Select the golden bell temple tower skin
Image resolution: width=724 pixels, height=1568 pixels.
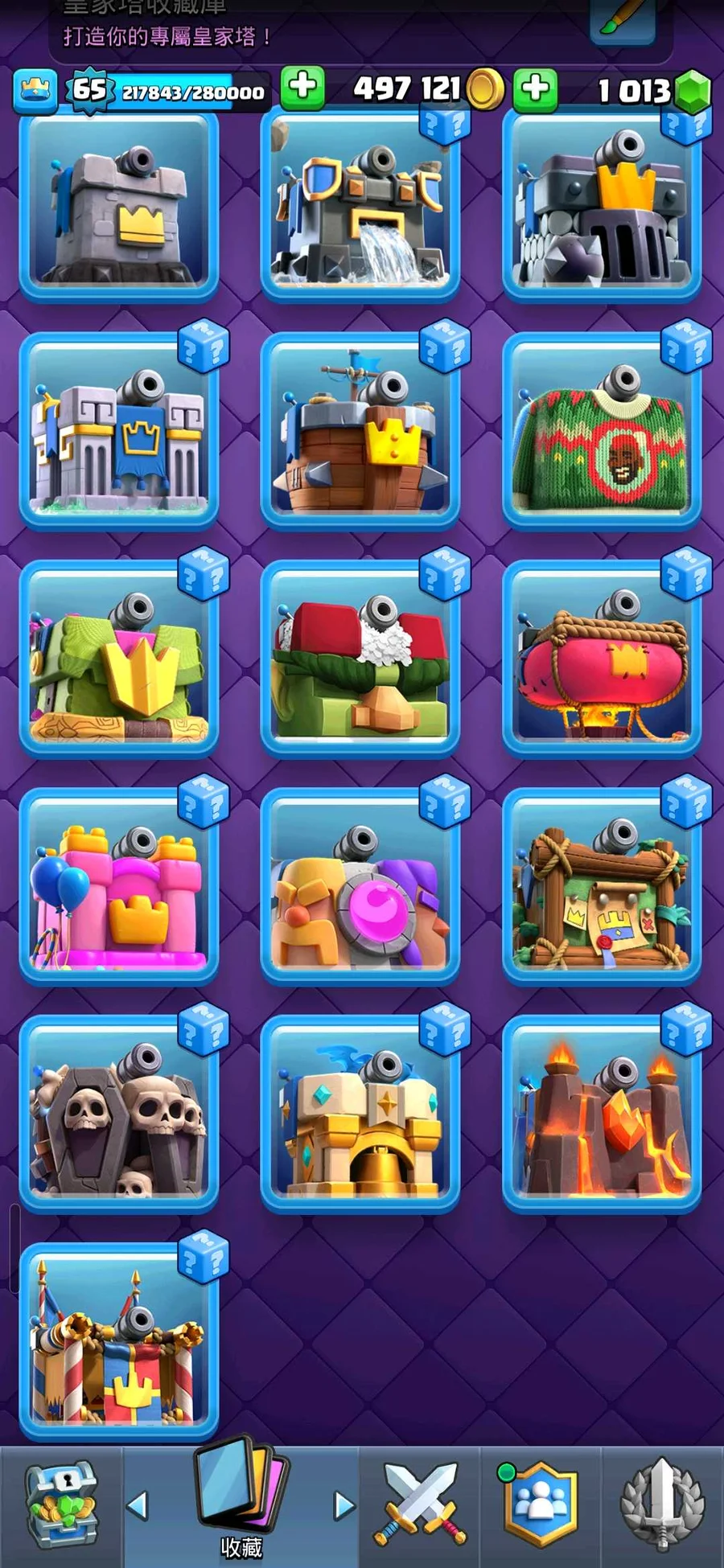tap(360, 1115)
